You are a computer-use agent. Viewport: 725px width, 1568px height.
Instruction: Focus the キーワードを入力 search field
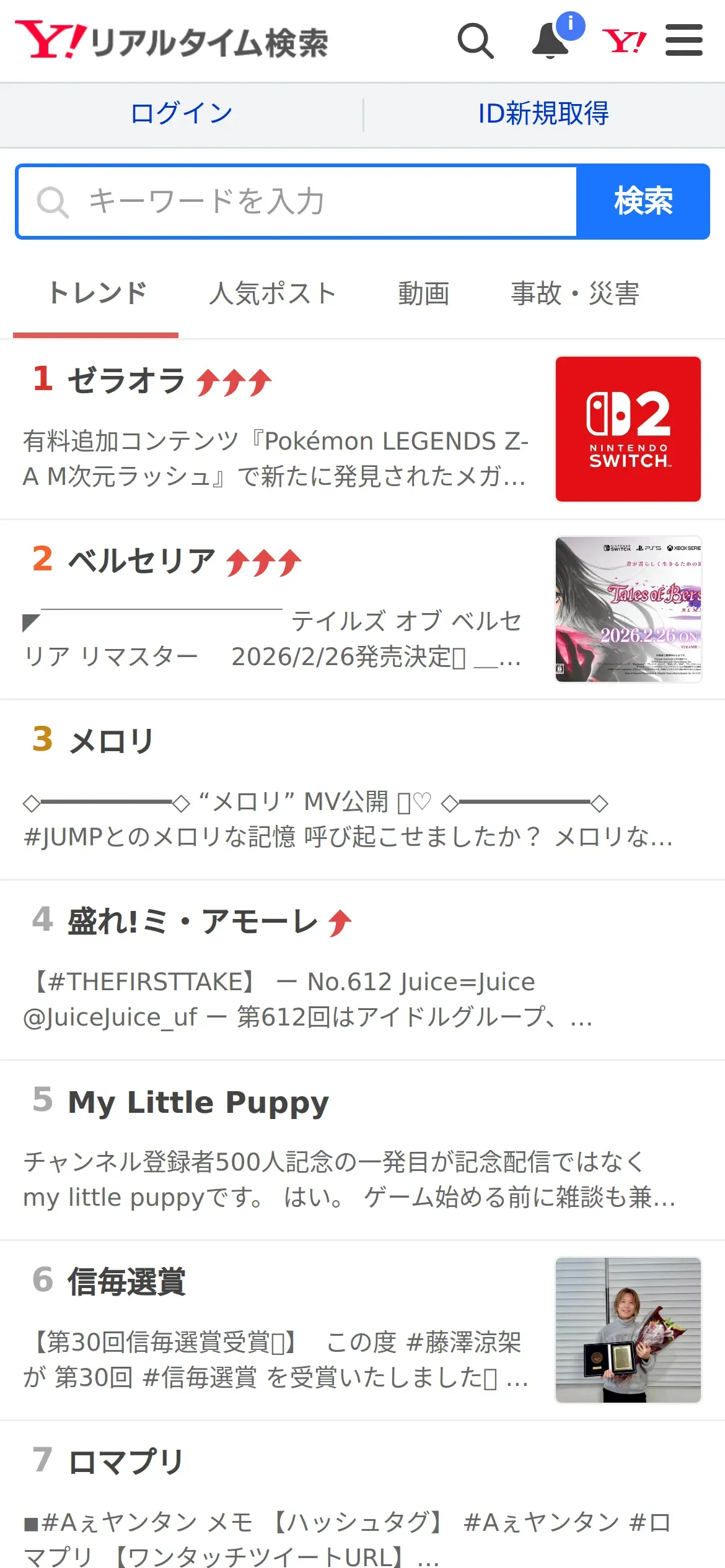(x=297, y=202)
